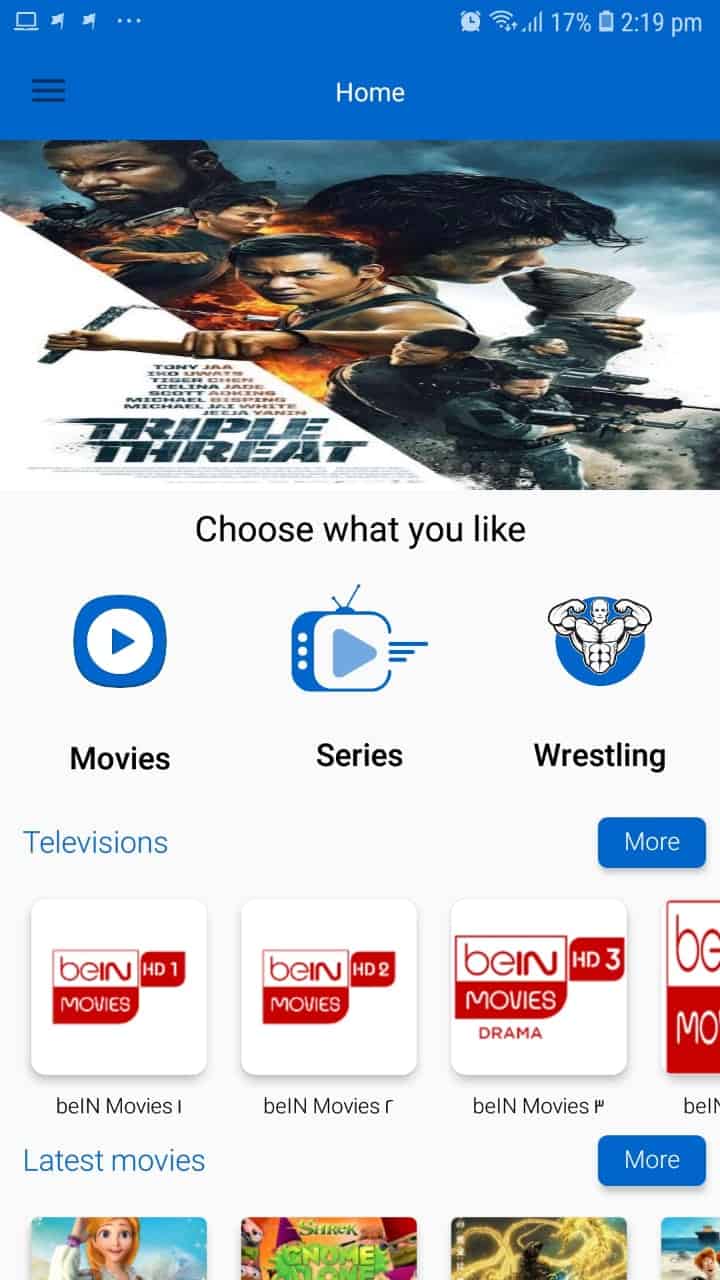Show more Televisions channels
This screenshot has height=1280, width=720.
(x=651, y=842)
